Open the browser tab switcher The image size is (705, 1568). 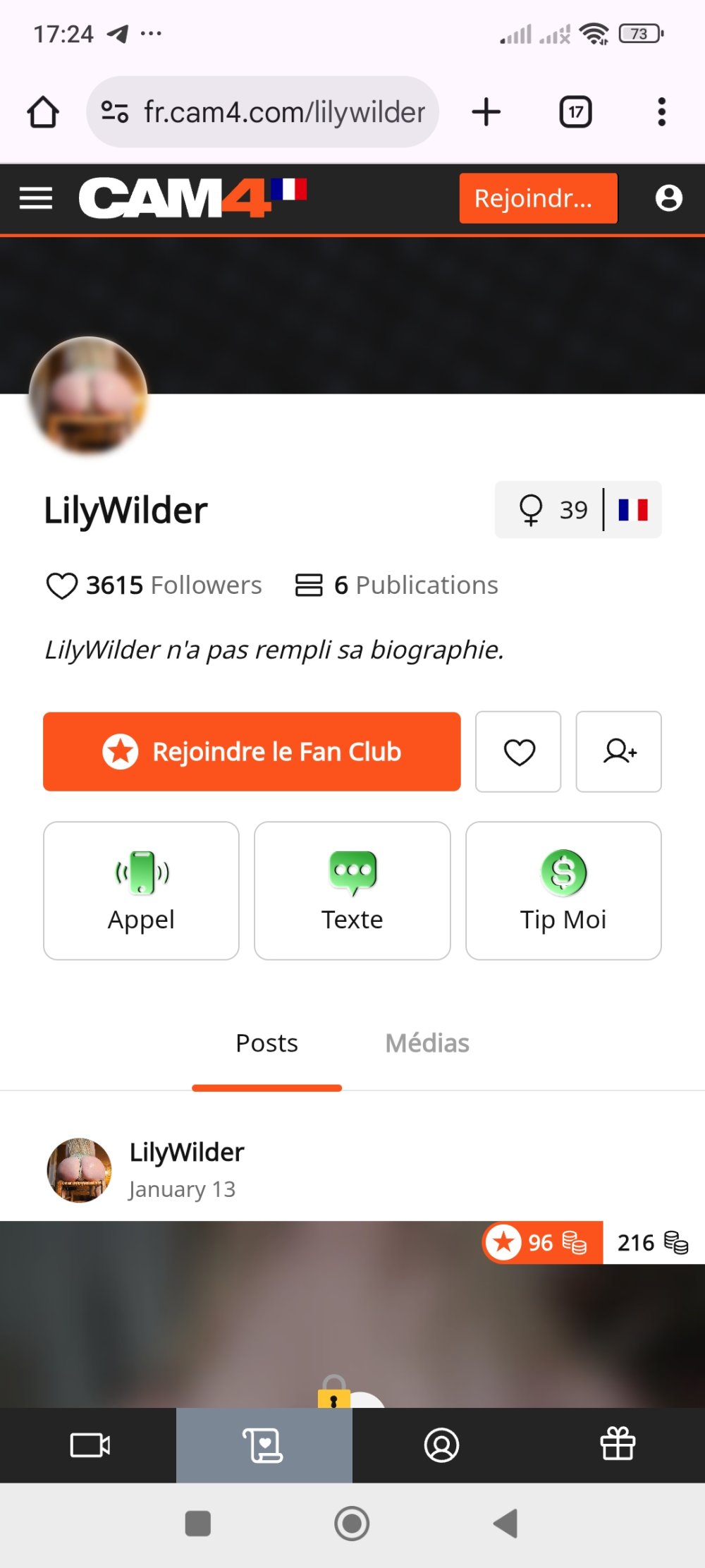[575, 112]
